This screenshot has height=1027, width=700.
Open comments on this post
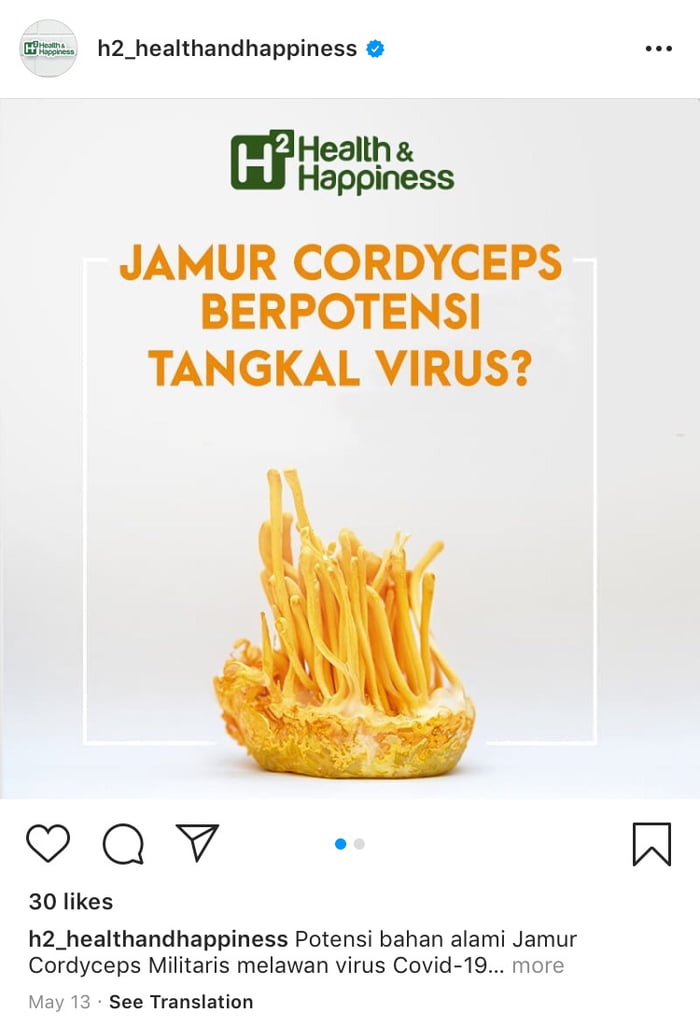pyautogui.click(x=123, y=843)
